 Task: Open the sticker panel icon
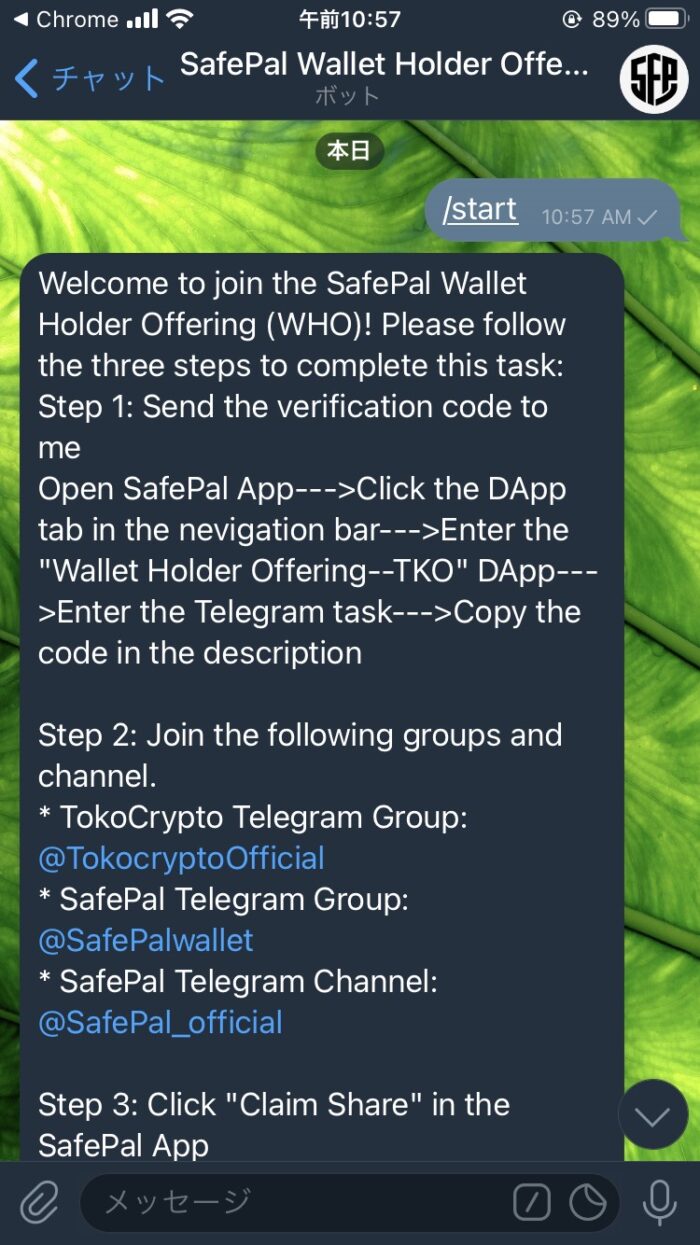[587, 1202]
